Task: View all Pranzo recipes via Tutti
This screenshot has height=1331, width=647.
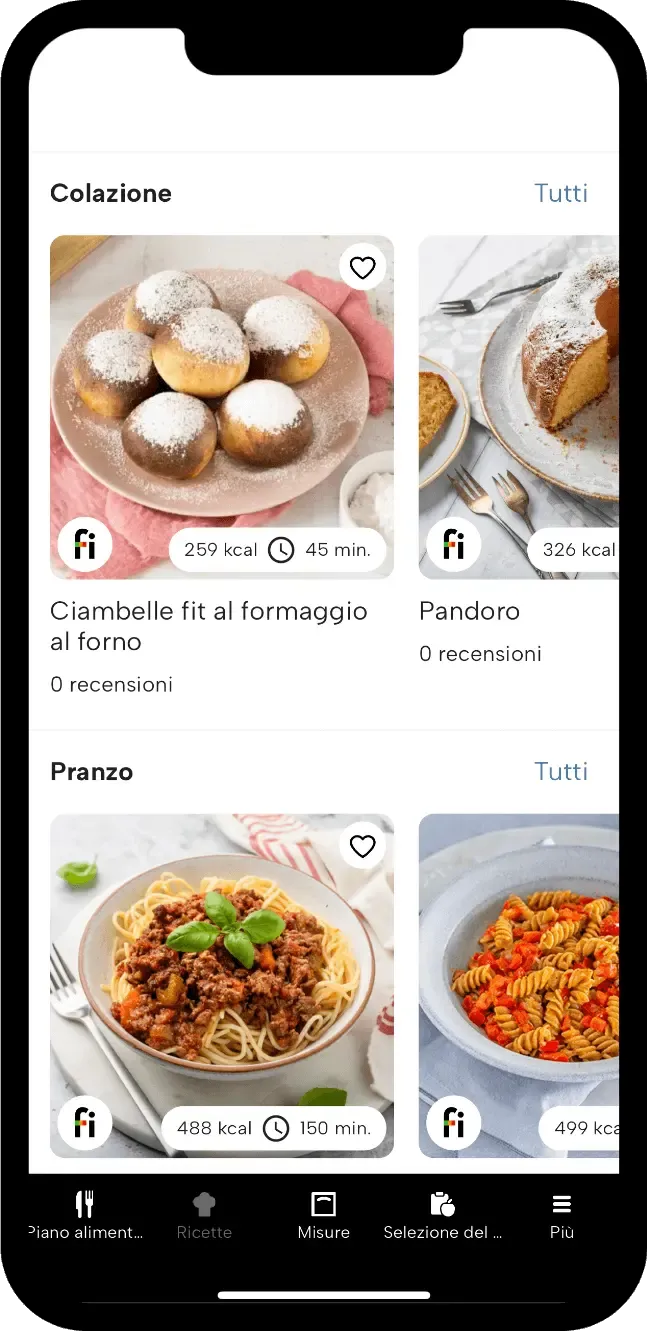Action: click(x=561, y=771)
